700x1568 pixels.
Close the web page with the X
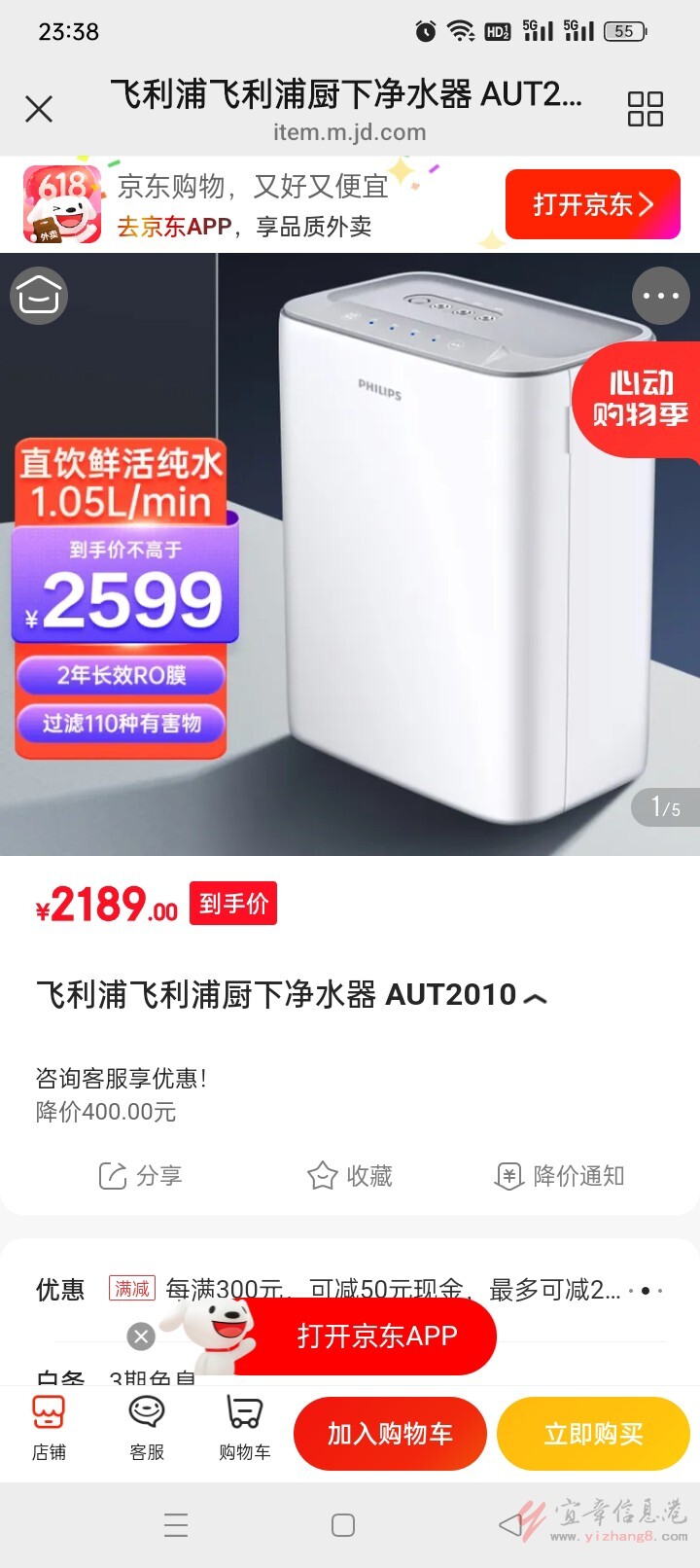point(39,109)
